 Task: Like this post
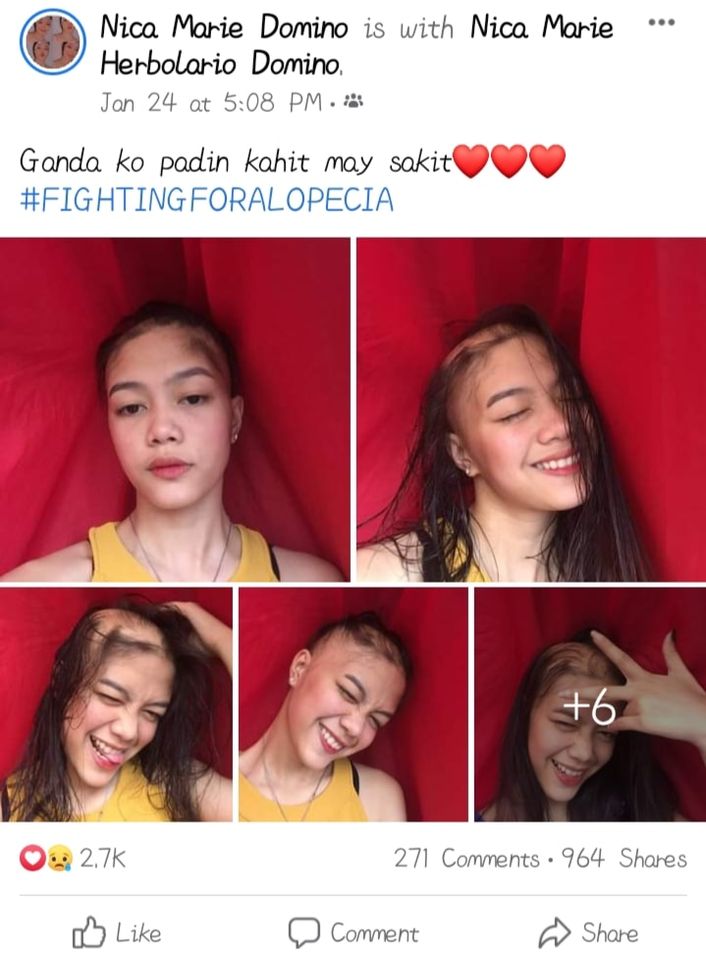117,932
